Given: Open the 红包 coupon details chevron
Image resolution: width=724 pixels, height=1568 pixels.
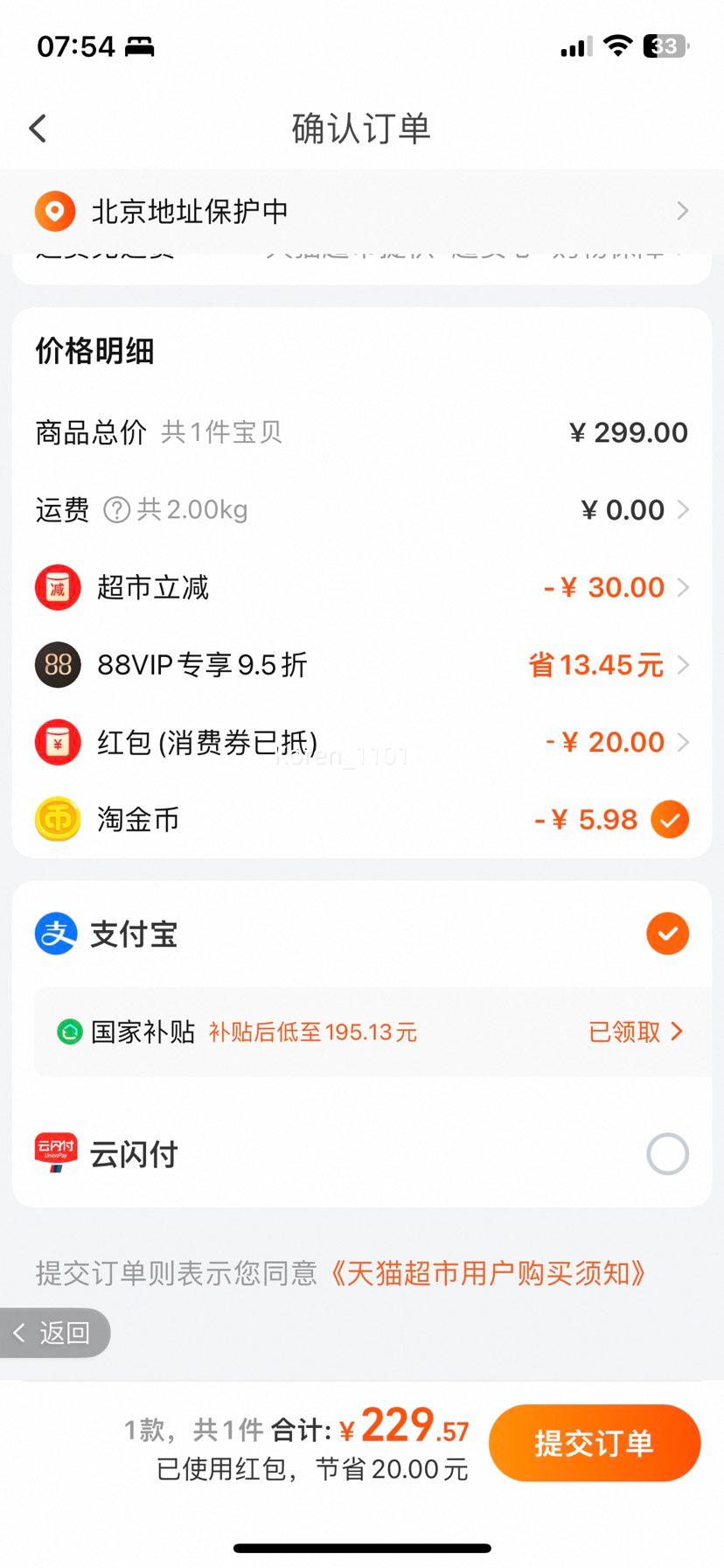Looking at the screenshot, I should pos(683,741).
